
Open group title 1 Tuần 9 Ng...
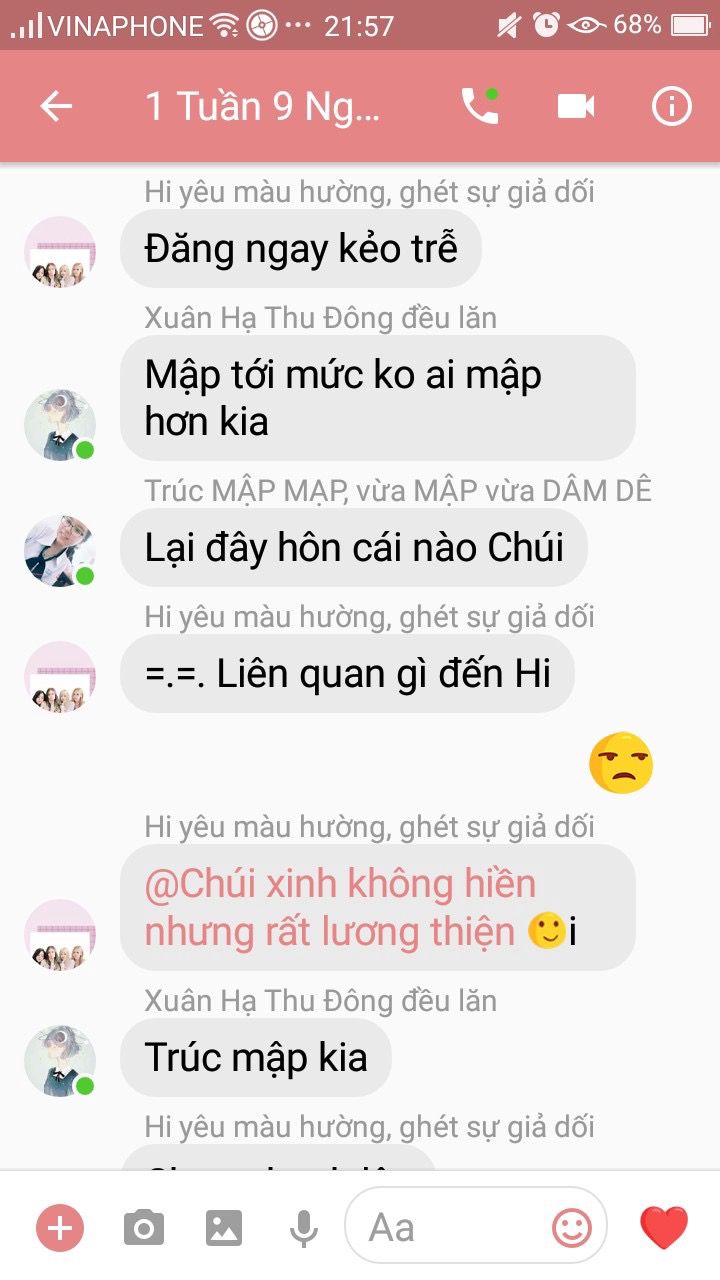[x=263, y=106]
